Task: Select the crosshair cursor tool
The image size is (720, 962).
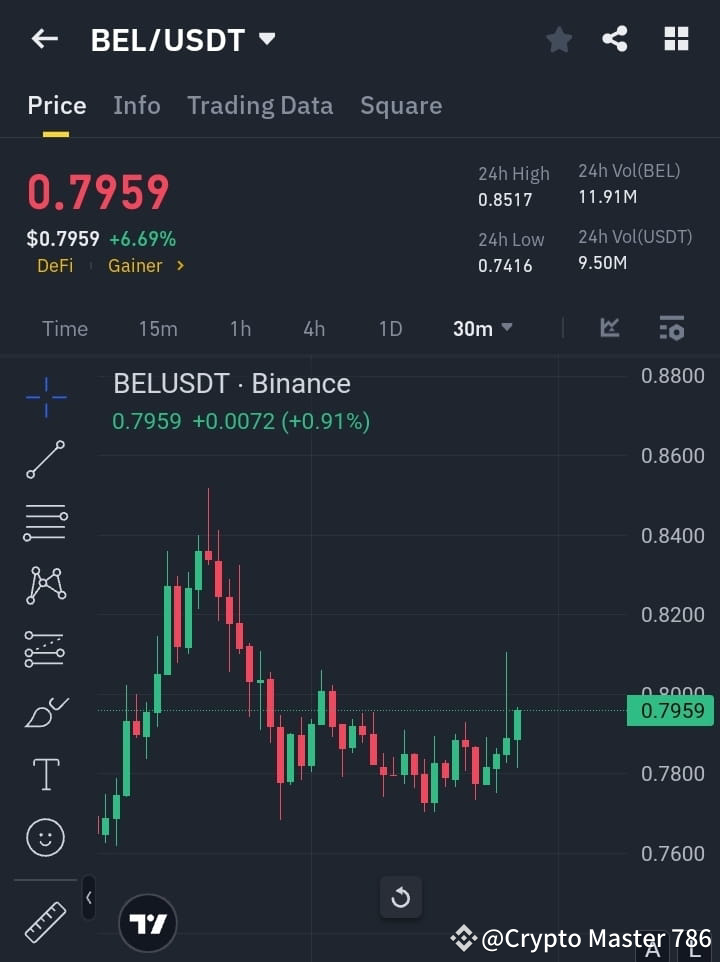Action: 45,398
